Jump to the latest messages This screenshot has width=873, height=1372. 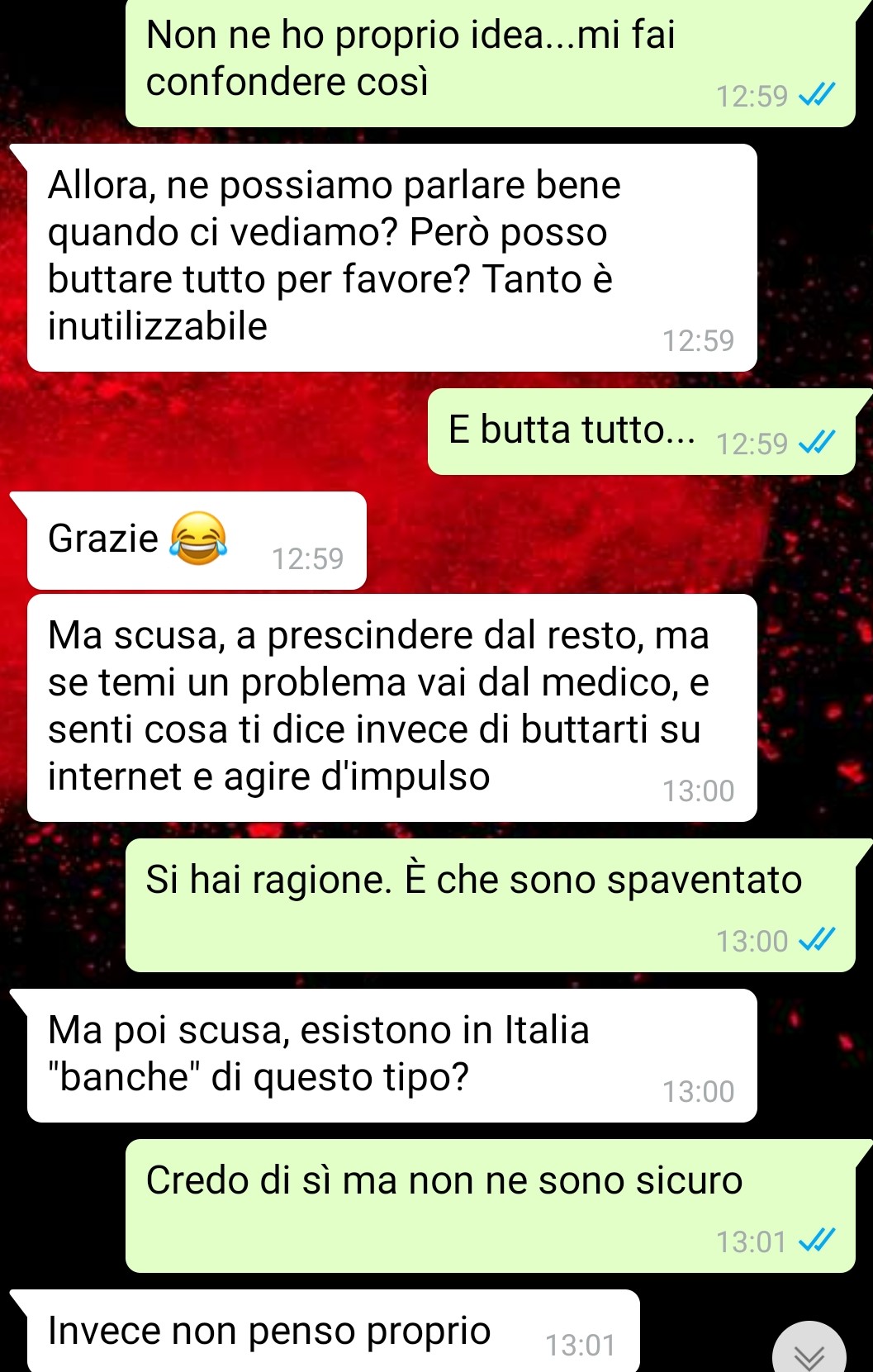point(809,1353)
